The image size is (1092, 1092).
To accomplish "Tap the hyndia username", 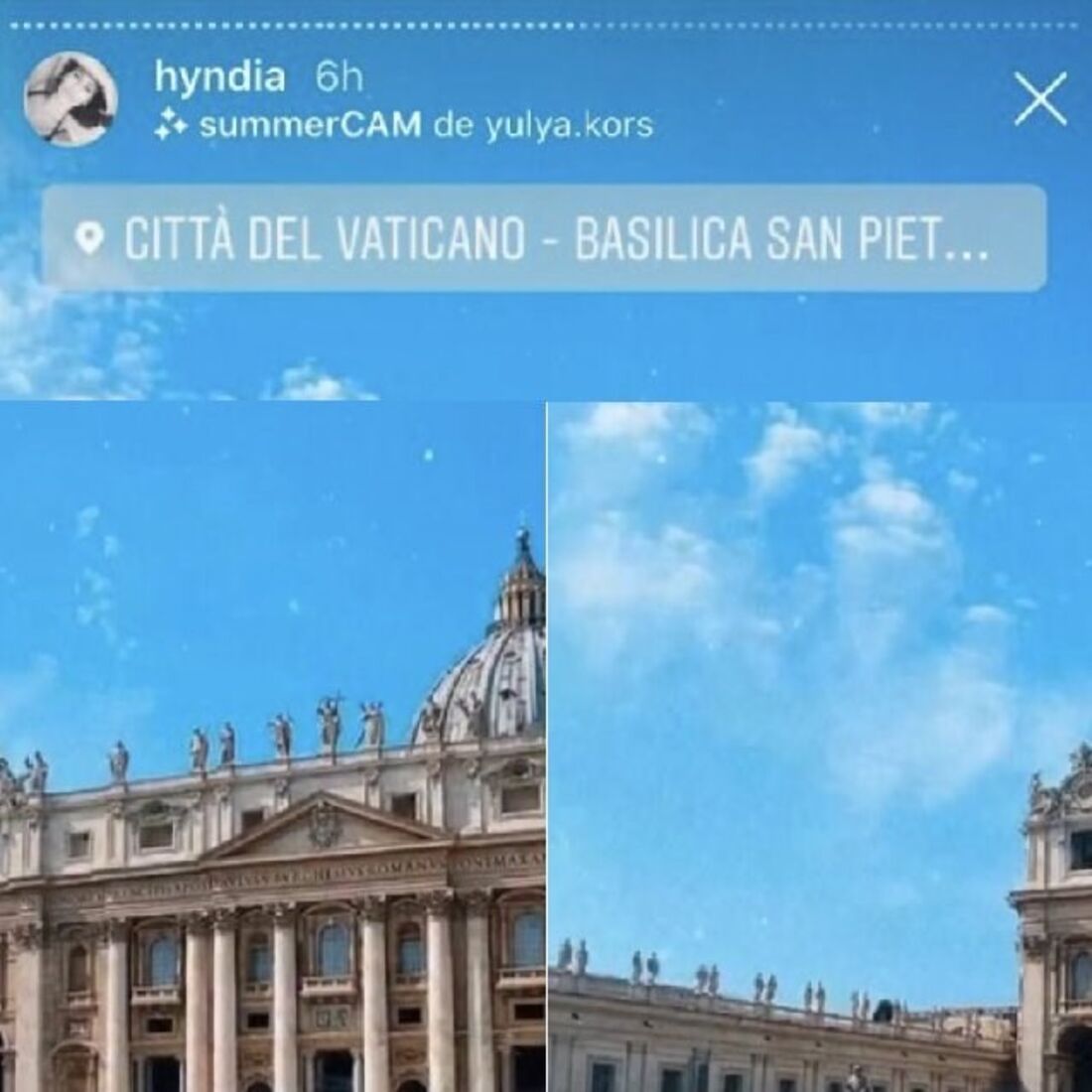I will pos(219,76).
